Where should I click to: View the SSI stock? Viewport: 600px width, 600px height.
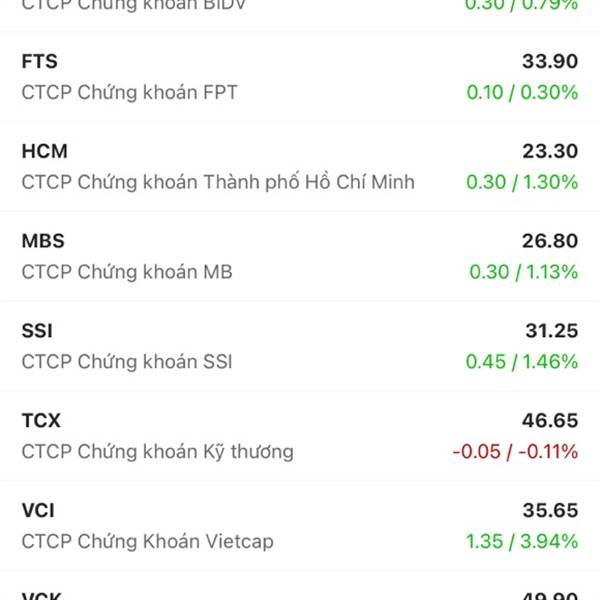click(300, 346)
